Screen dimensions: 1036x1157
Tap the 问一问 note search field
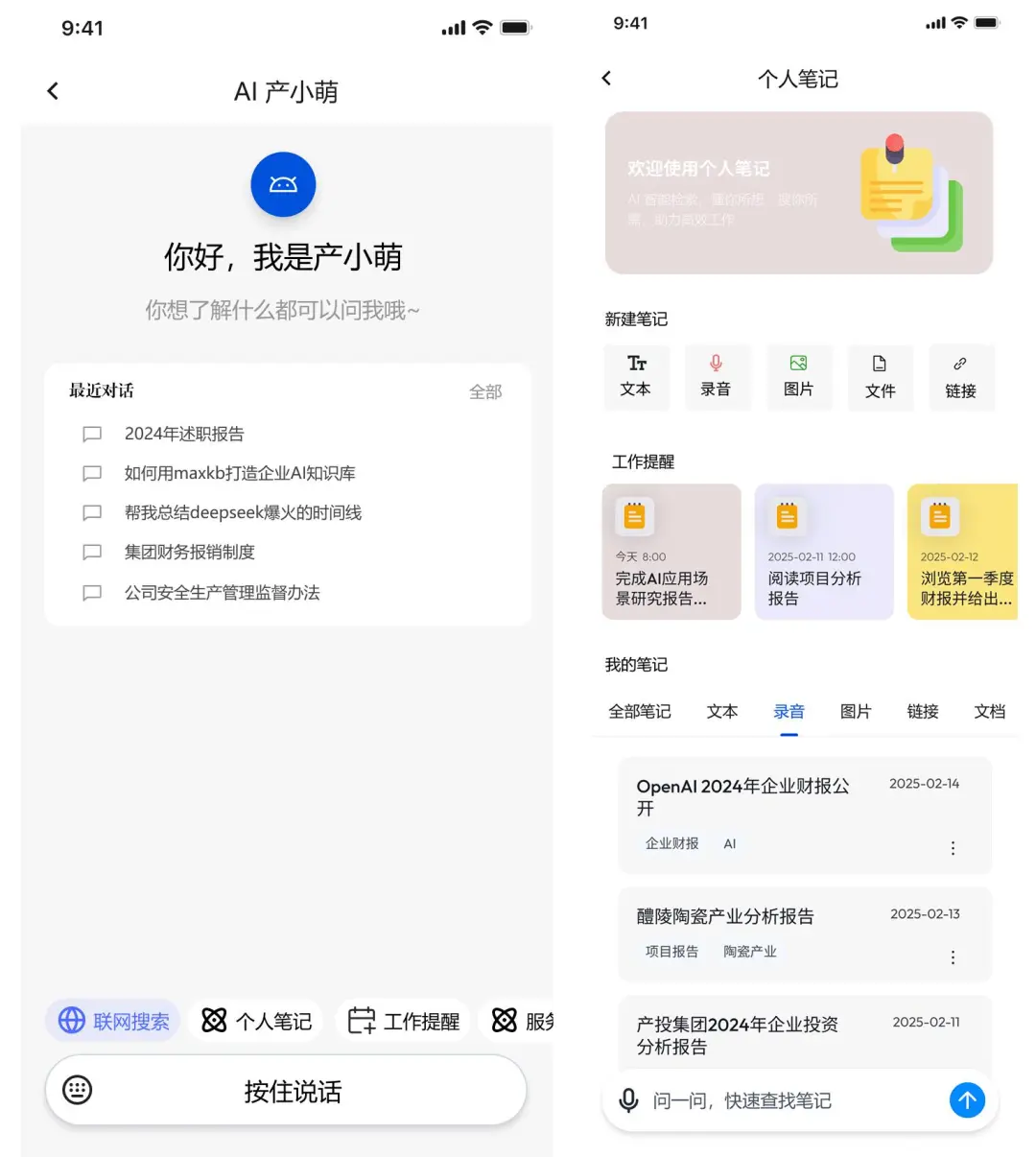(787, 1100)
